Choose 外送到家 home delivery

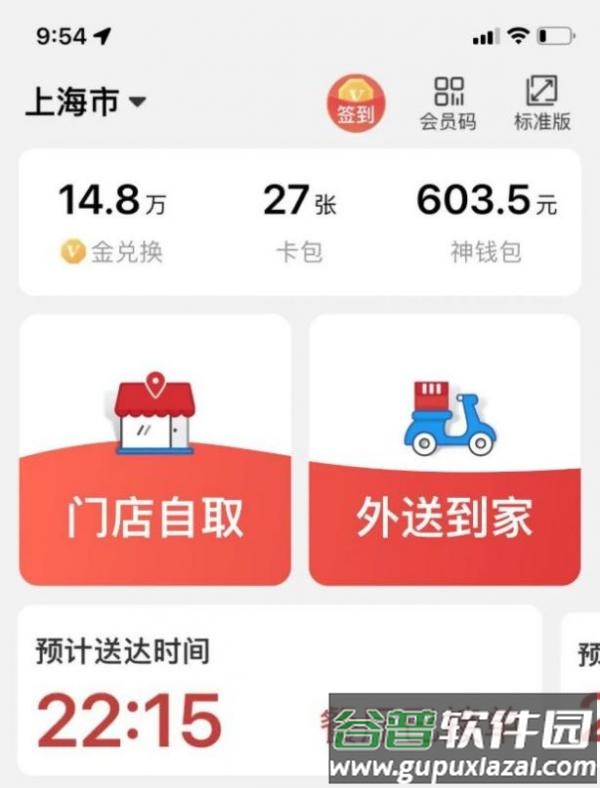coord(444,450)
